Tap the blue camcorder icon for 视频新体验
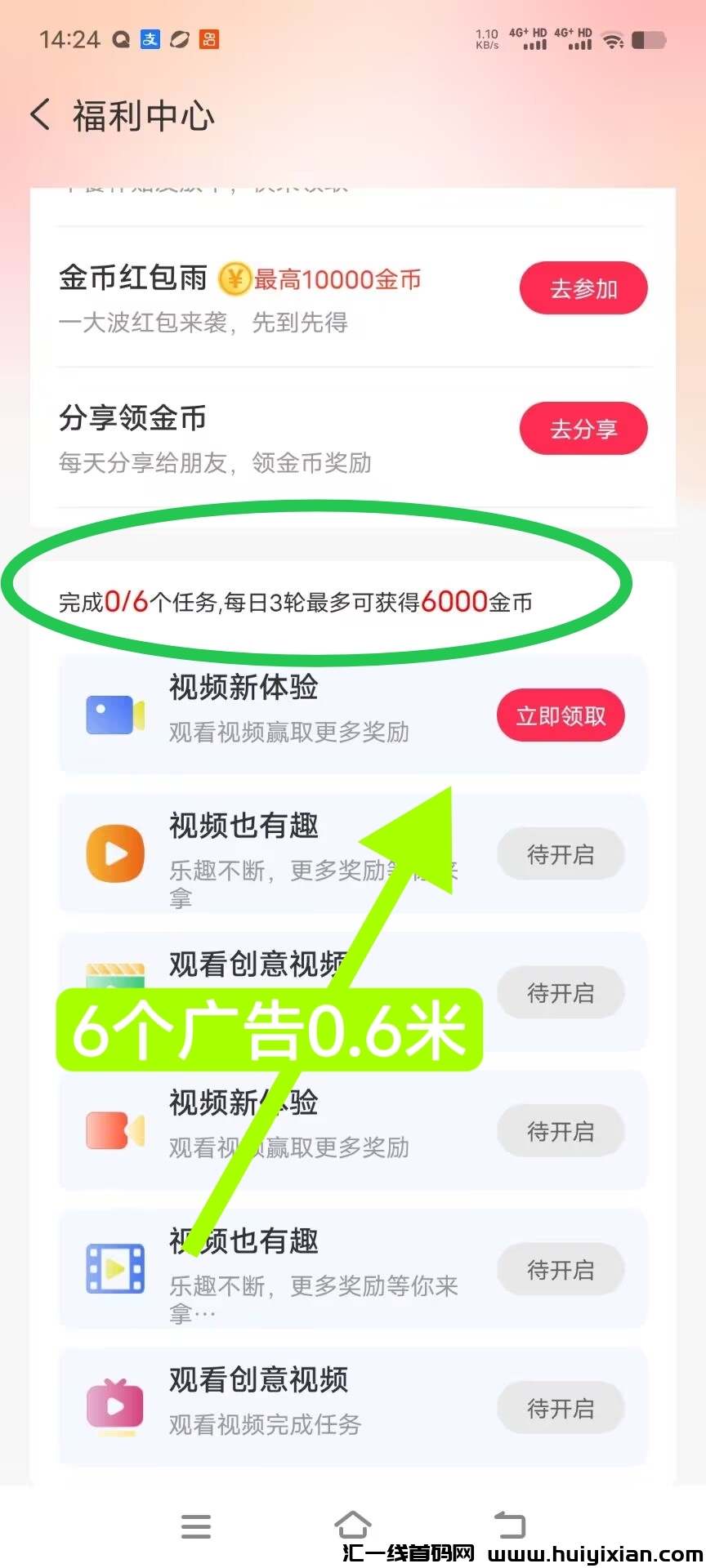 click(x=114, y=715)
